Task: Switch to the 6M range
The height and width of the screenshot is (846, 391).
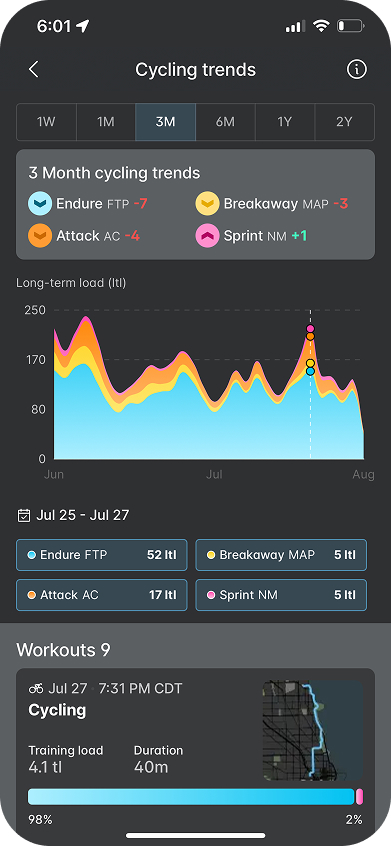Action: (x=225, y=122)
